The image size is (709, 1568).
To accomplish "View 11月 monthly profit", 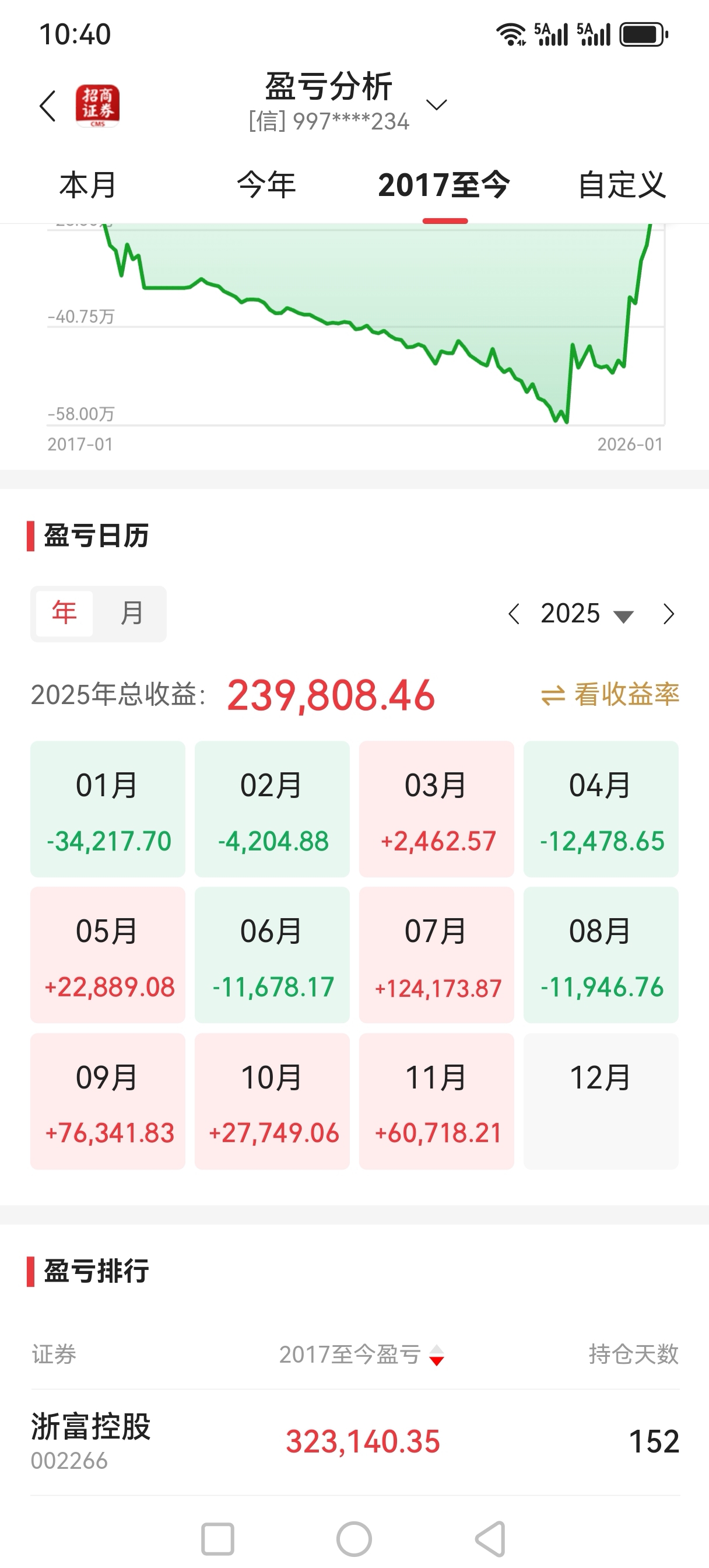I will pyautogui.click(x=436, y=1101).
